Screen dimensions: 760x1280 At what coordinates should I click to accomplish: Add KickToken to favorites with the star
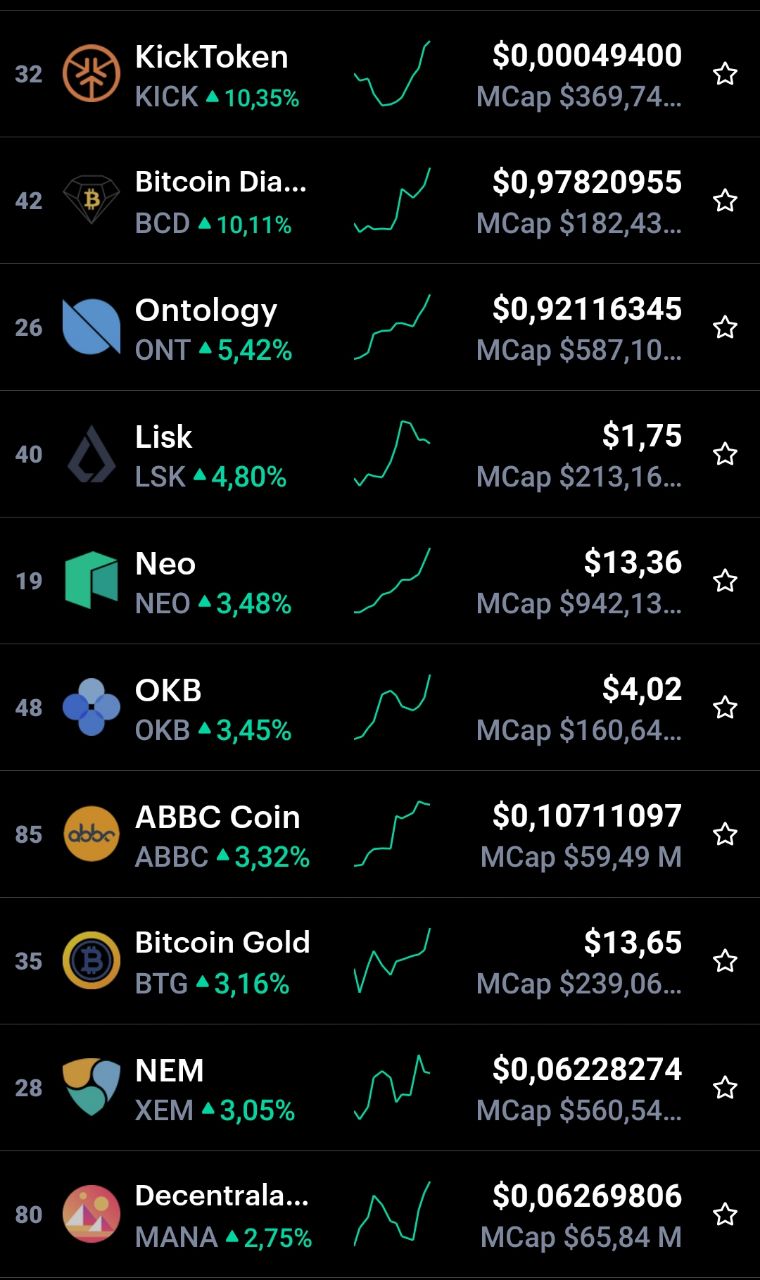click(725, 74)
